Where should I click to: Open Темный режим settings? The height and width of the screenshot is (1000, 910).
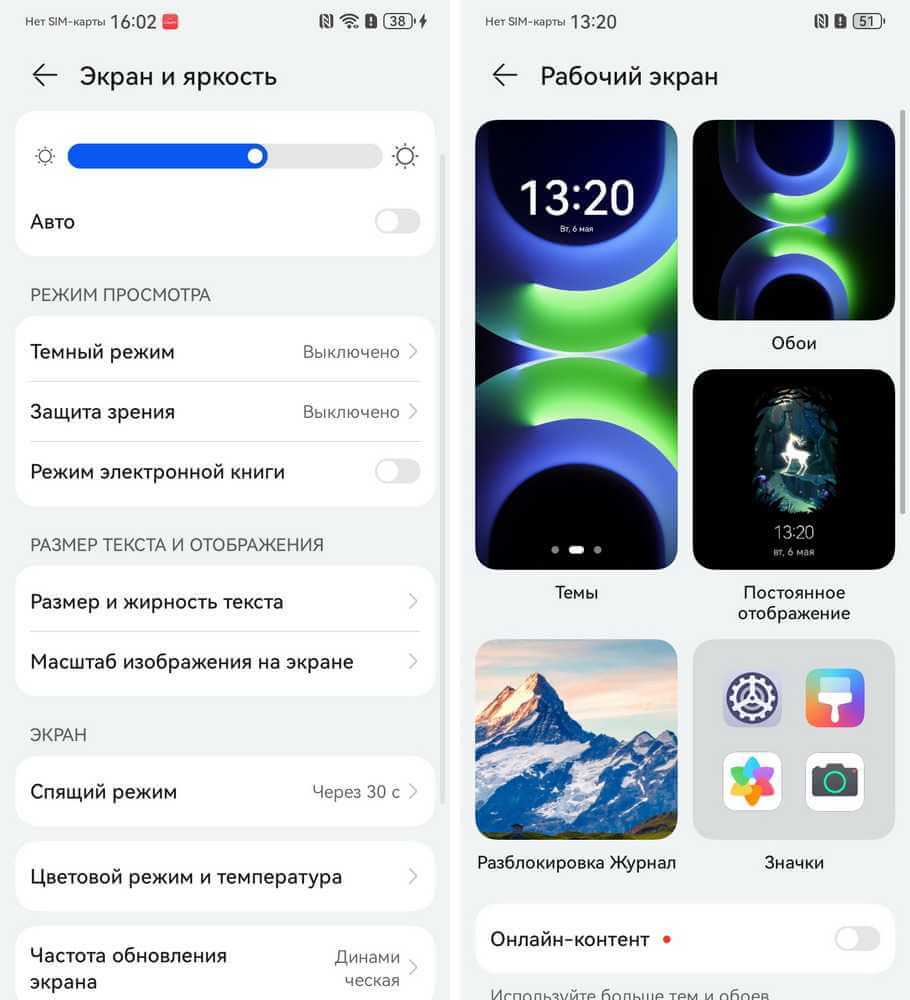(224, 352)
